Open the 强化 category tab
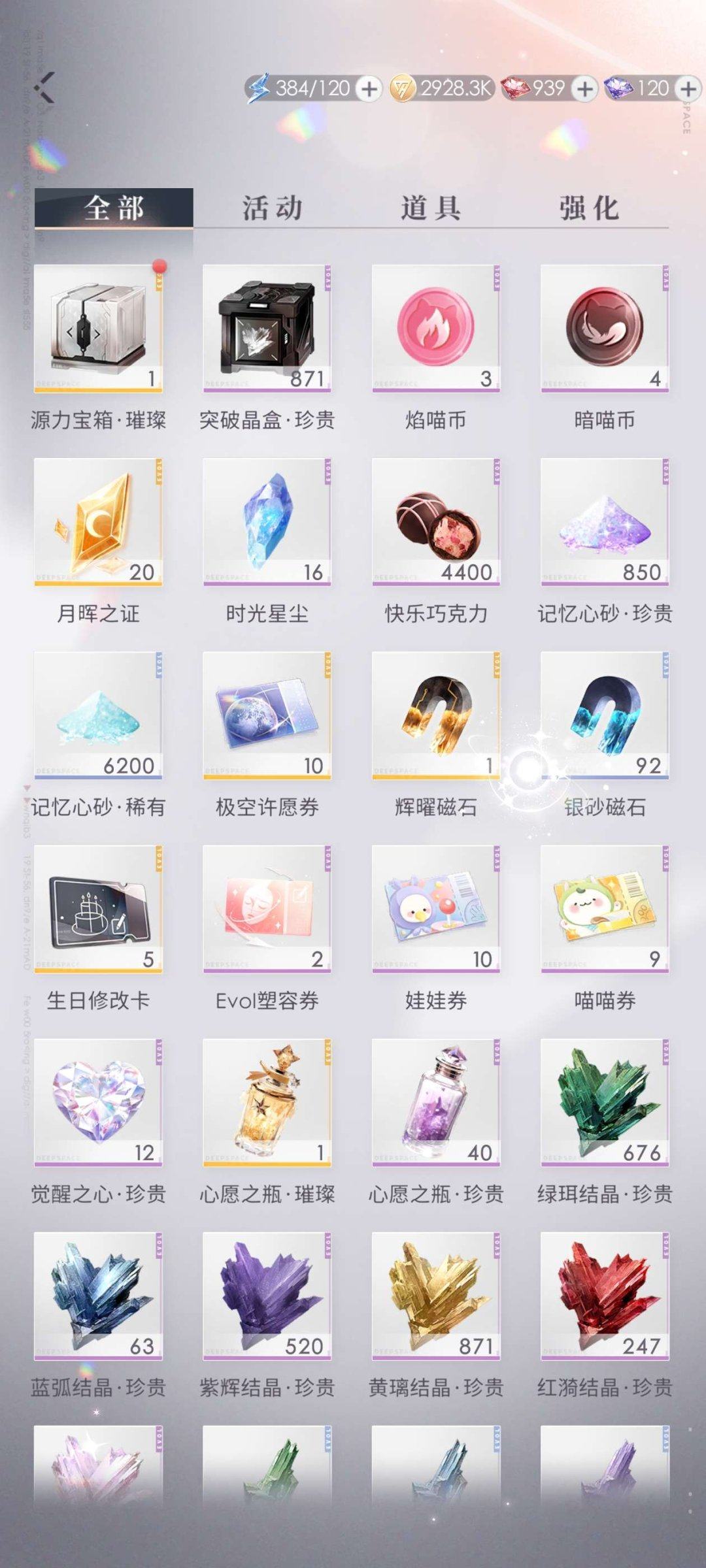Viewport: 706px width, 1568px height. tap(588, 206)
